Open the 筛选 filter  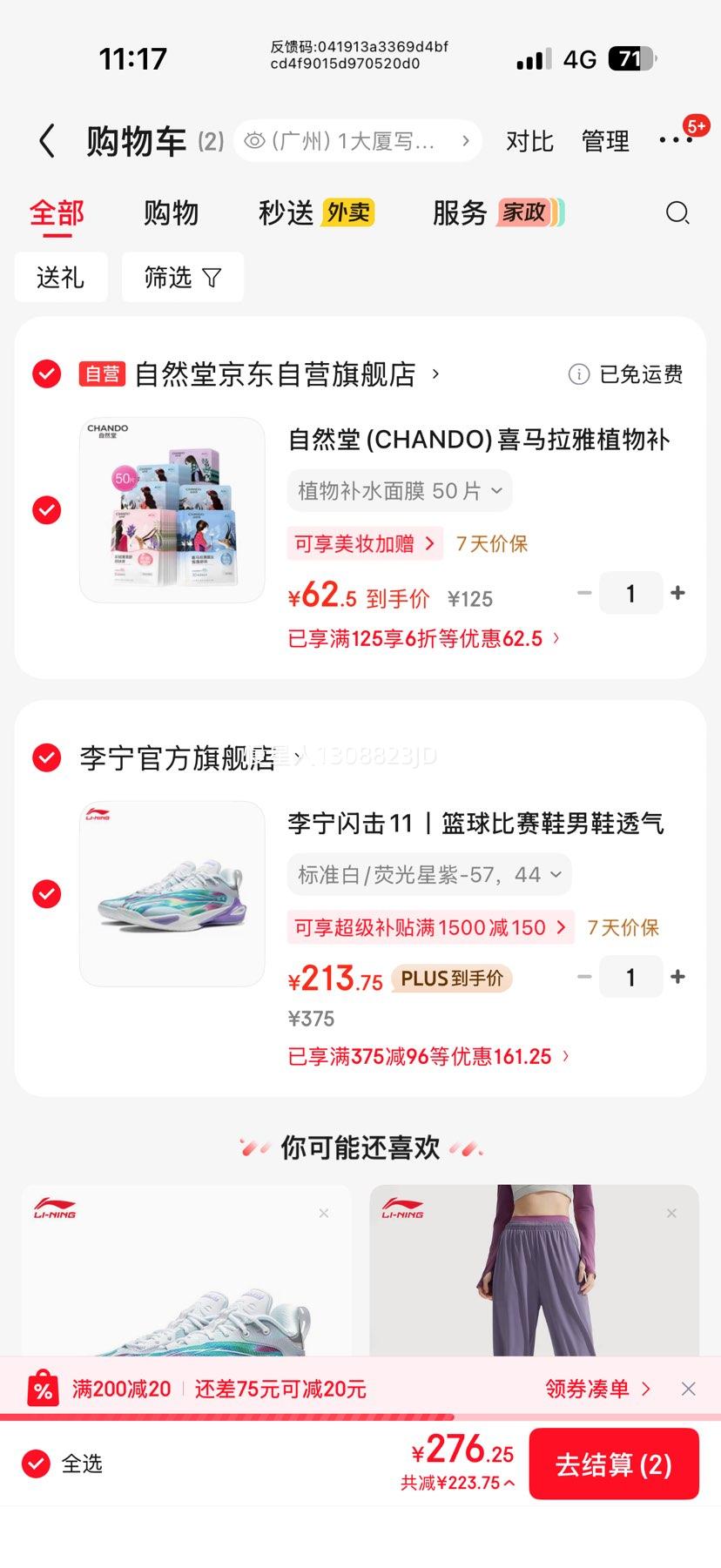[x=182, y=278]
